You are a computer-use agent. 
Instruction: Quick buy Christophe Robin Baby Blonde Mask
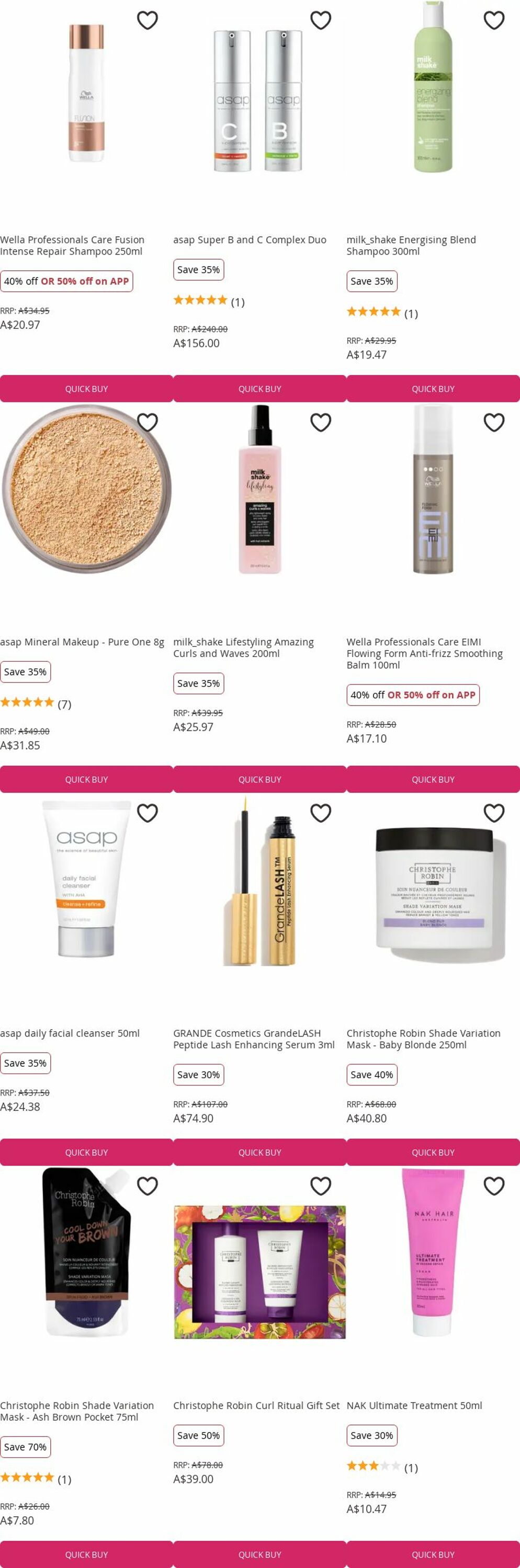tap(433, 1152)
